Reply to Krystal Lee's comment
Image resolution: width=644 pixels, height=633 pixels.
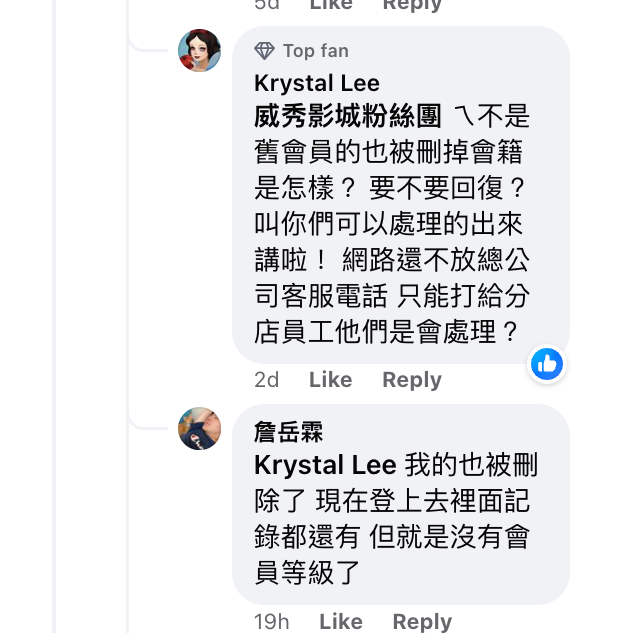(x=411, y=380)
